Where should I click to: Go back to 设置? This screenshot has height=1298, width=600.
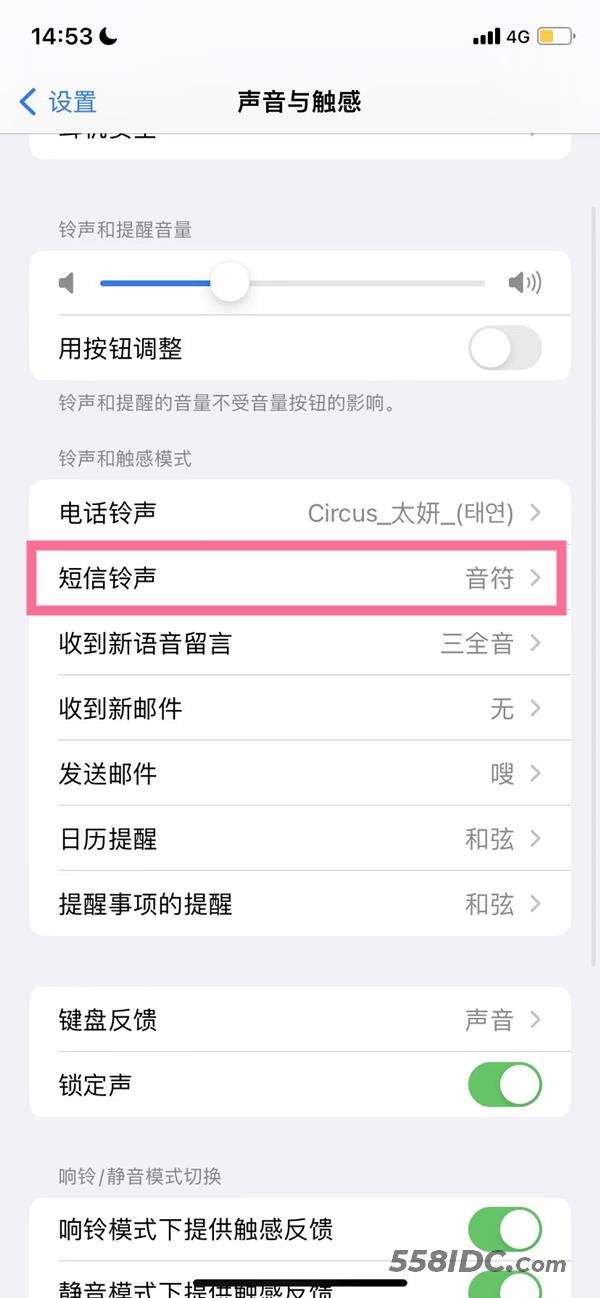pos(58,102)
